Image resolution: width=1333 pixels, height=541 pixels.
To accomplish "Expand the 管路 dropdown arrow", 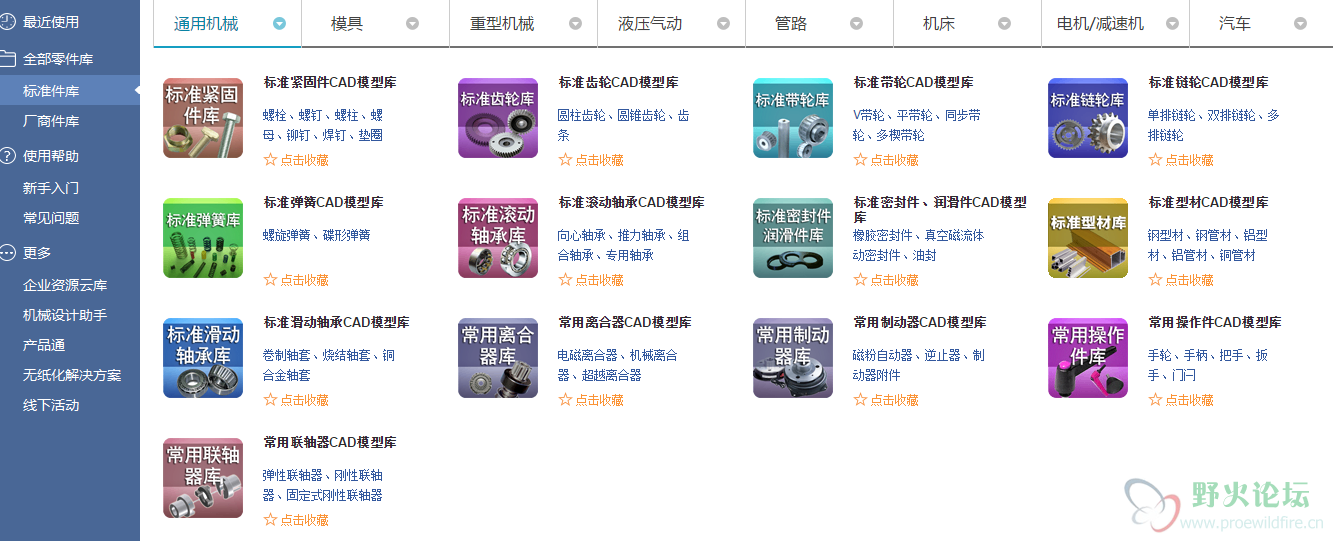I will click(x=856, y=24).
